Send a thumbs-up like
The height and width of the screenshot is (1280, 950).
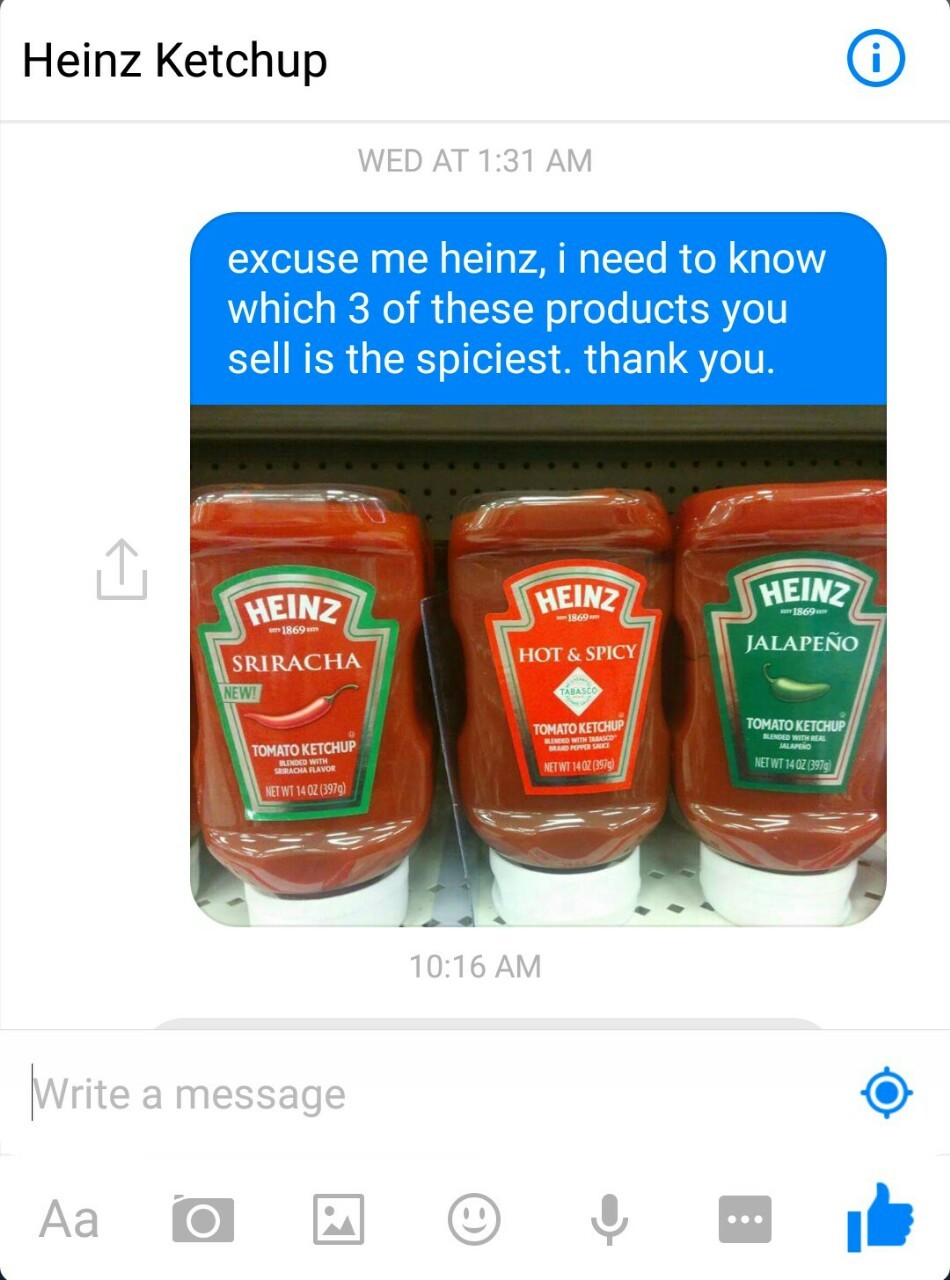tap(881, 1218)
